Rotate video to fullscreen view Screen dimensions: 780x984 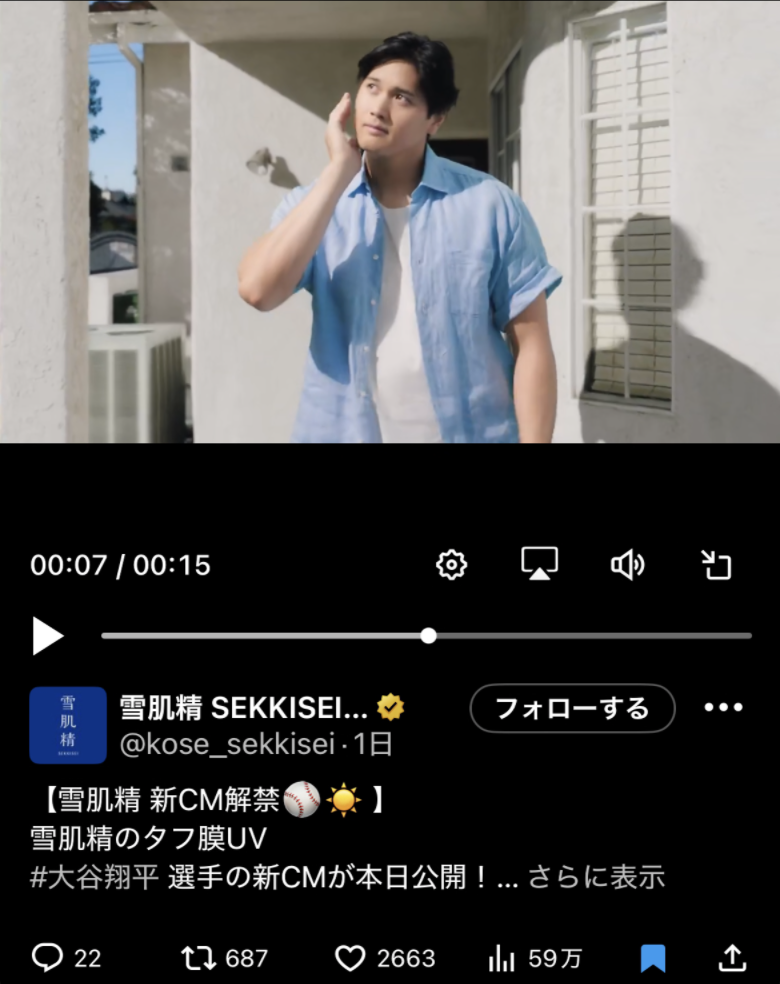click(716, 565)
